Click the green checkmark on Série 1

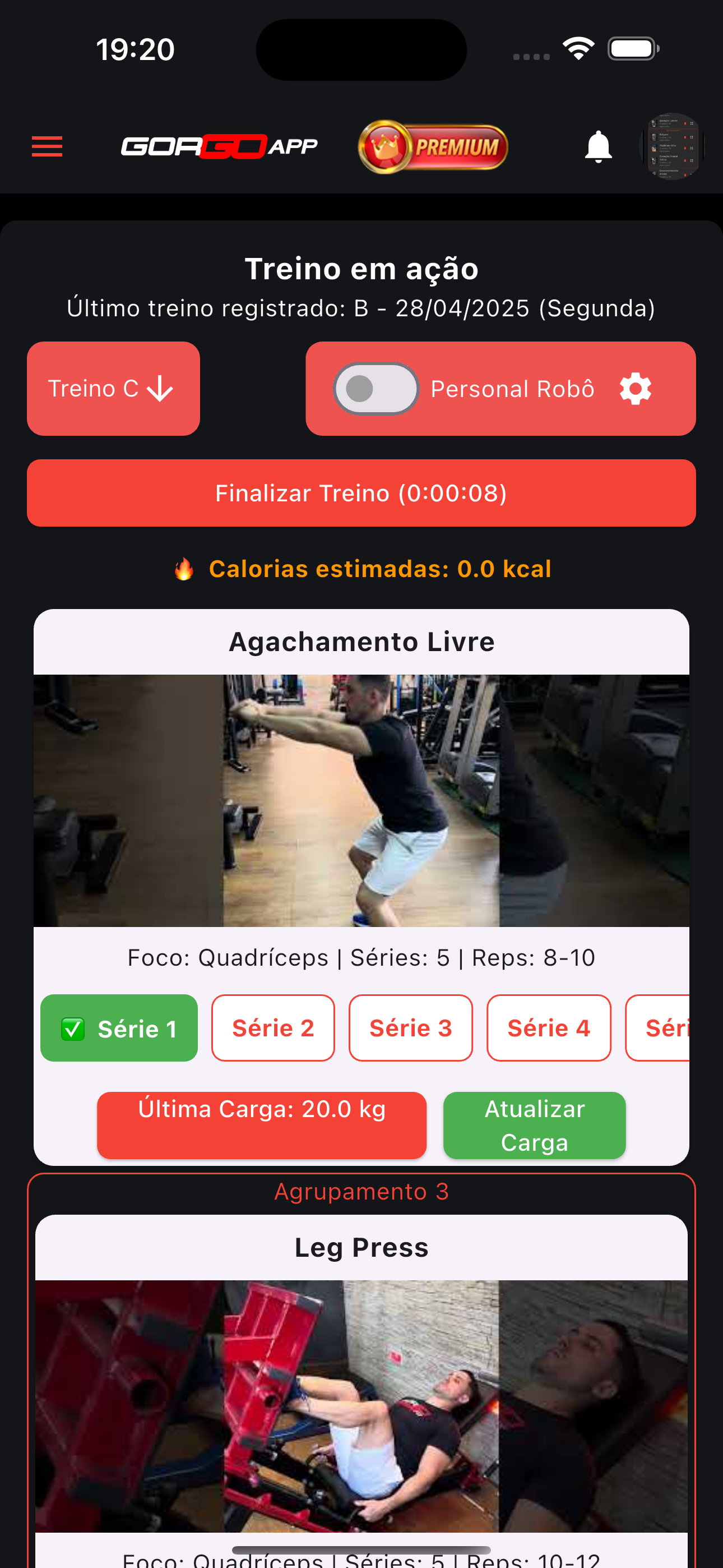coord(74,1027)
